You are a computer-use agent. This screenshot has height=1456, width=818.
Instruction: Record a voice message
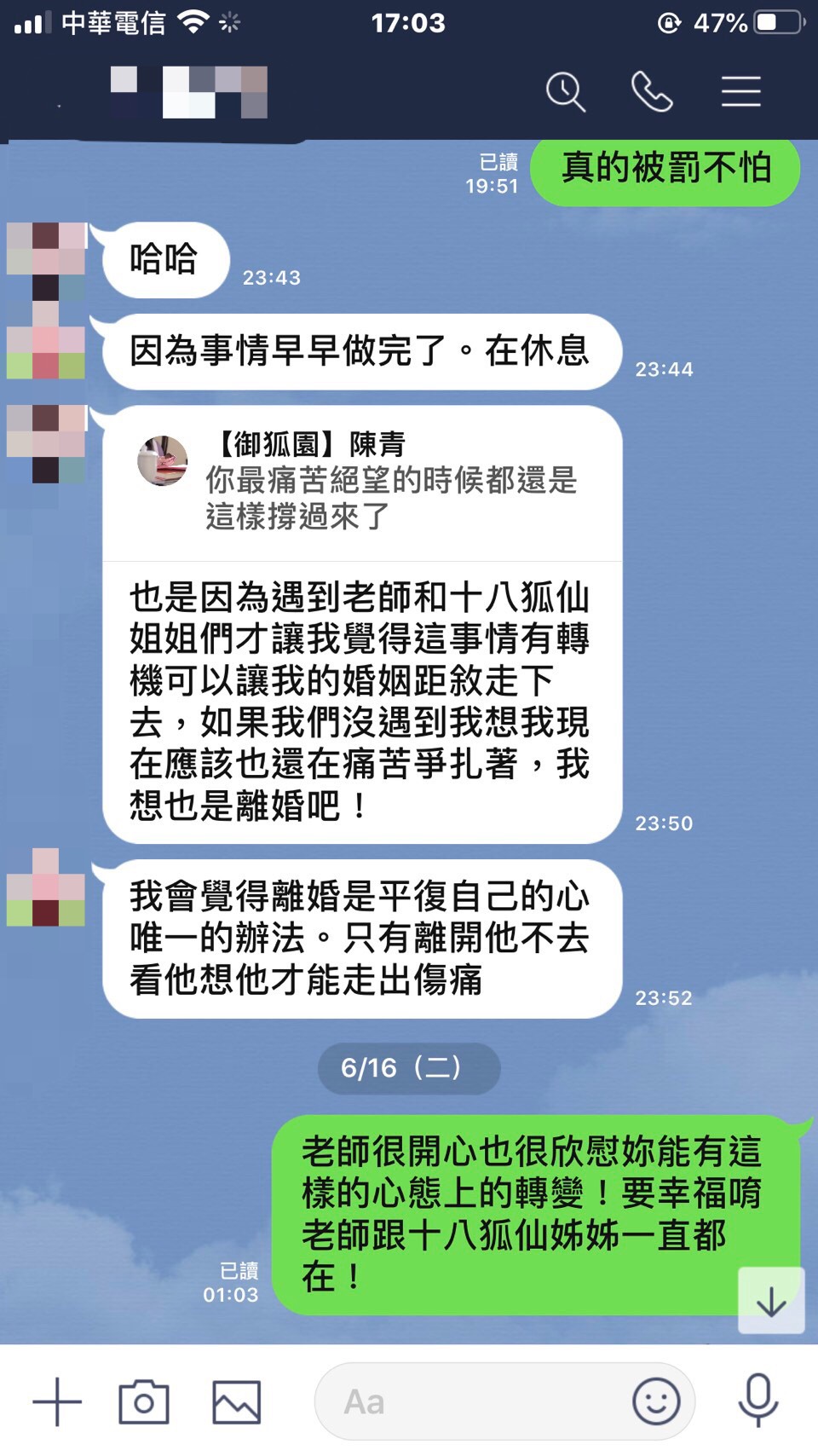tap(758, 1401)
